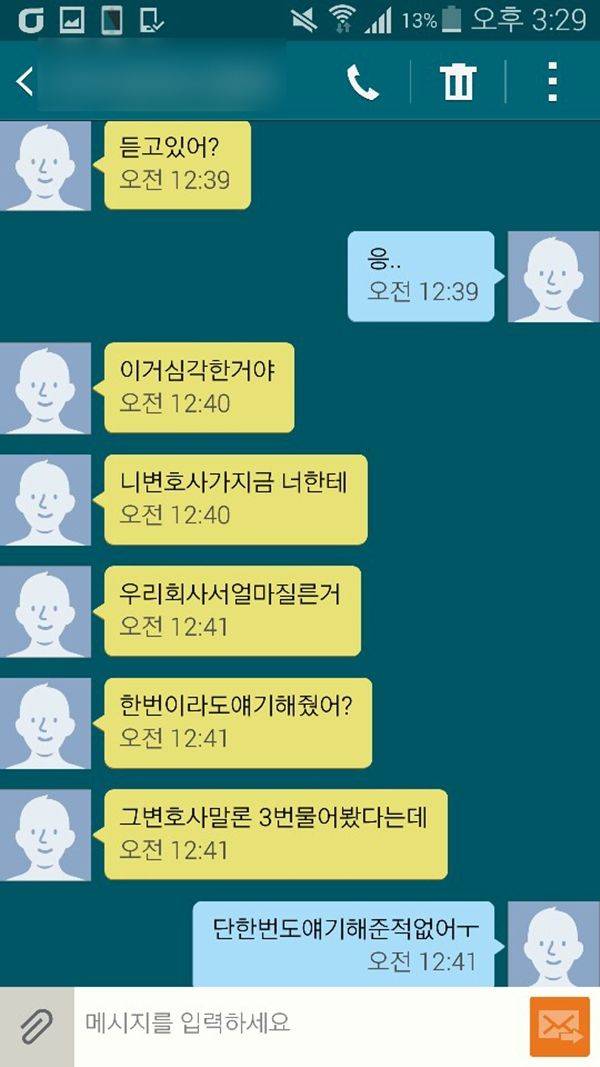Open sender avatar beside 듣고있어? message
This screenshot has width=600, height=1067.
pyautogui.click(x=45, y=167)
